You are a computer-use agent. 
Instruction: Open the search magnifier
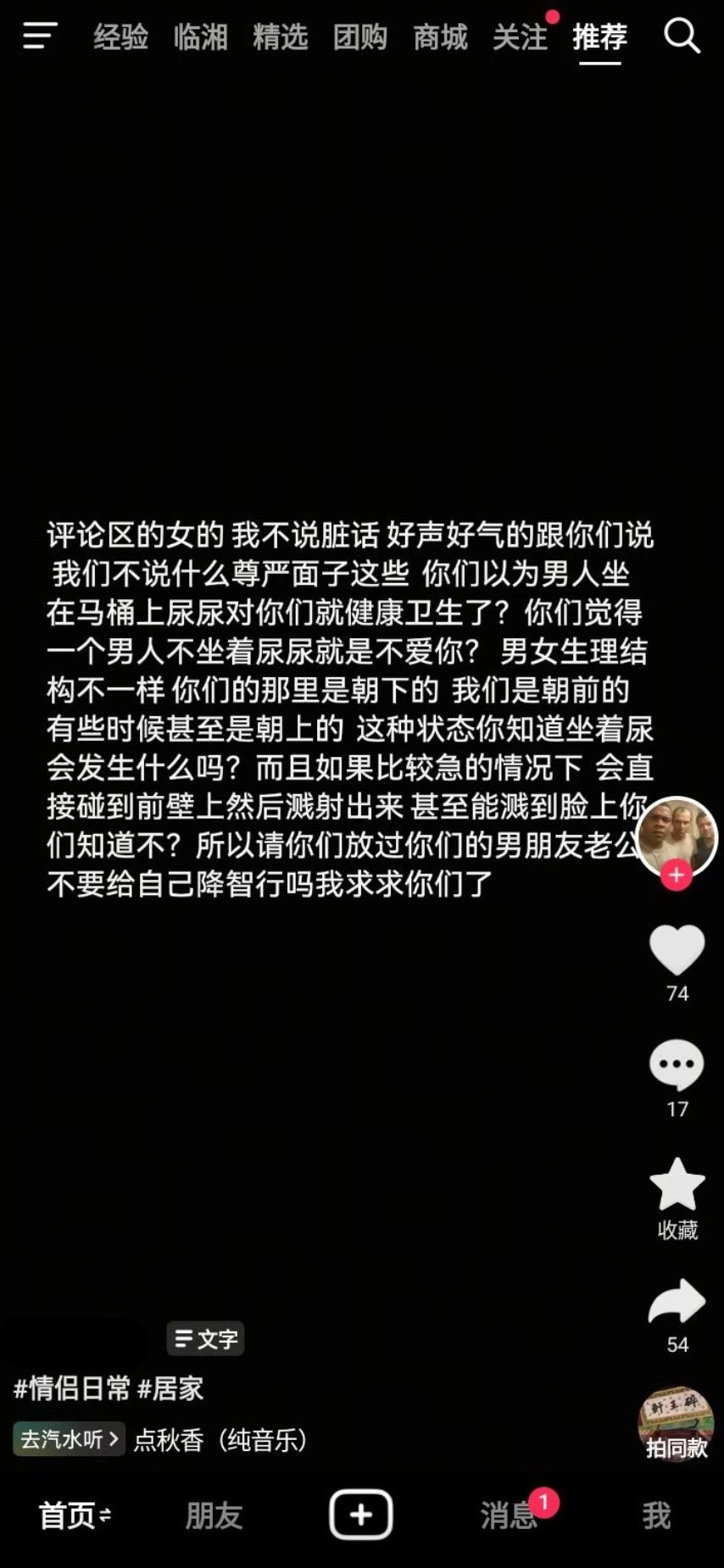[682, 36]
